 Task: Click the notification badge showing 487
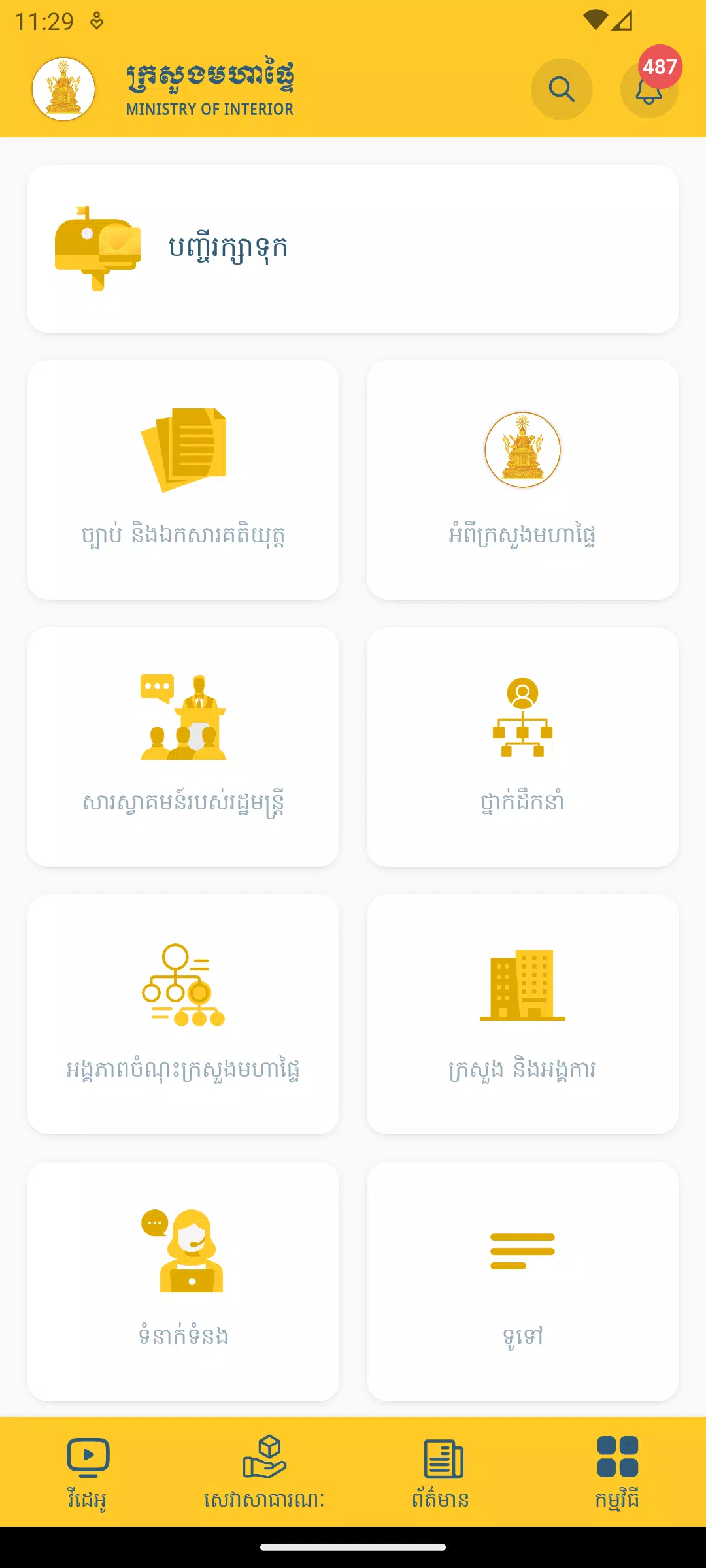660,67
